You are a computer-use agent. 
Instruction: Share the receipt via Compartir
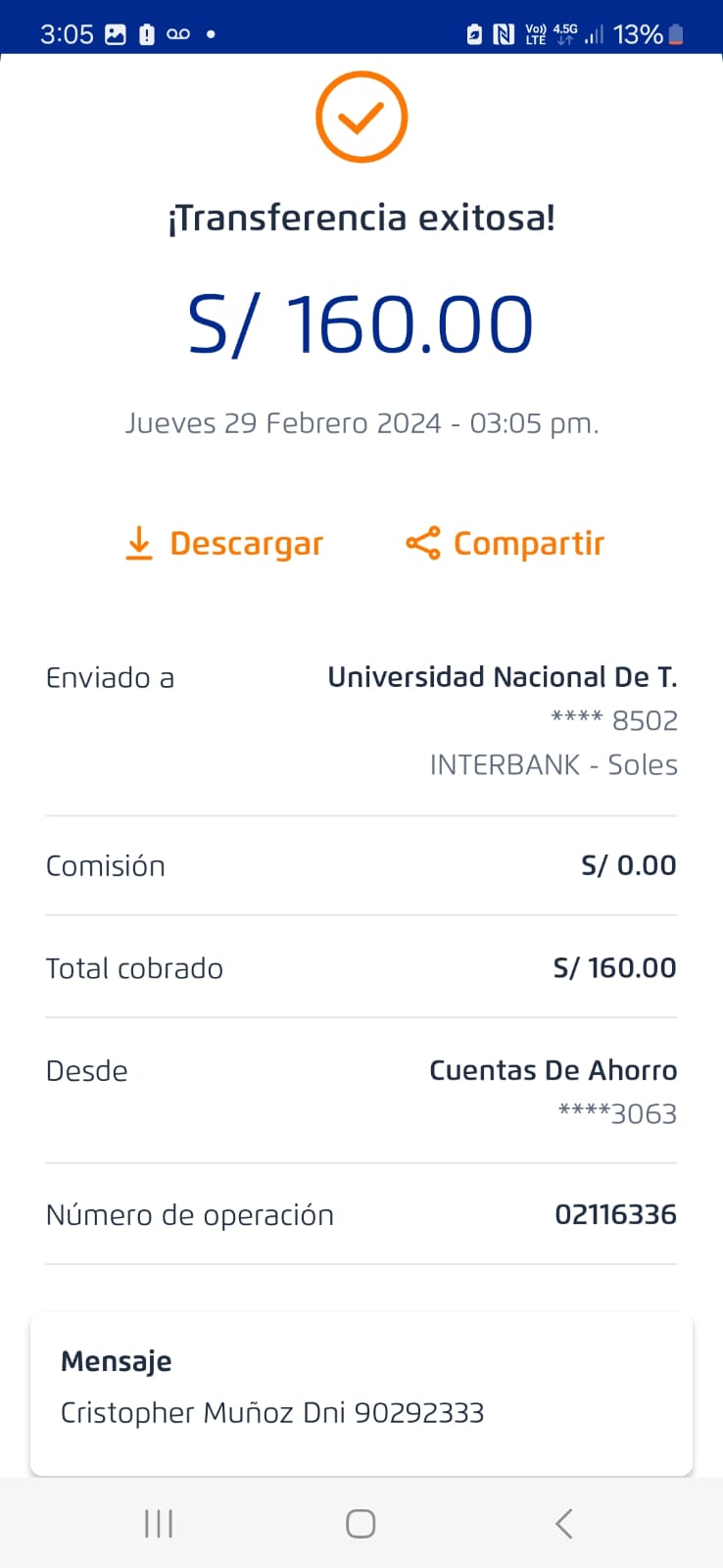506,543
